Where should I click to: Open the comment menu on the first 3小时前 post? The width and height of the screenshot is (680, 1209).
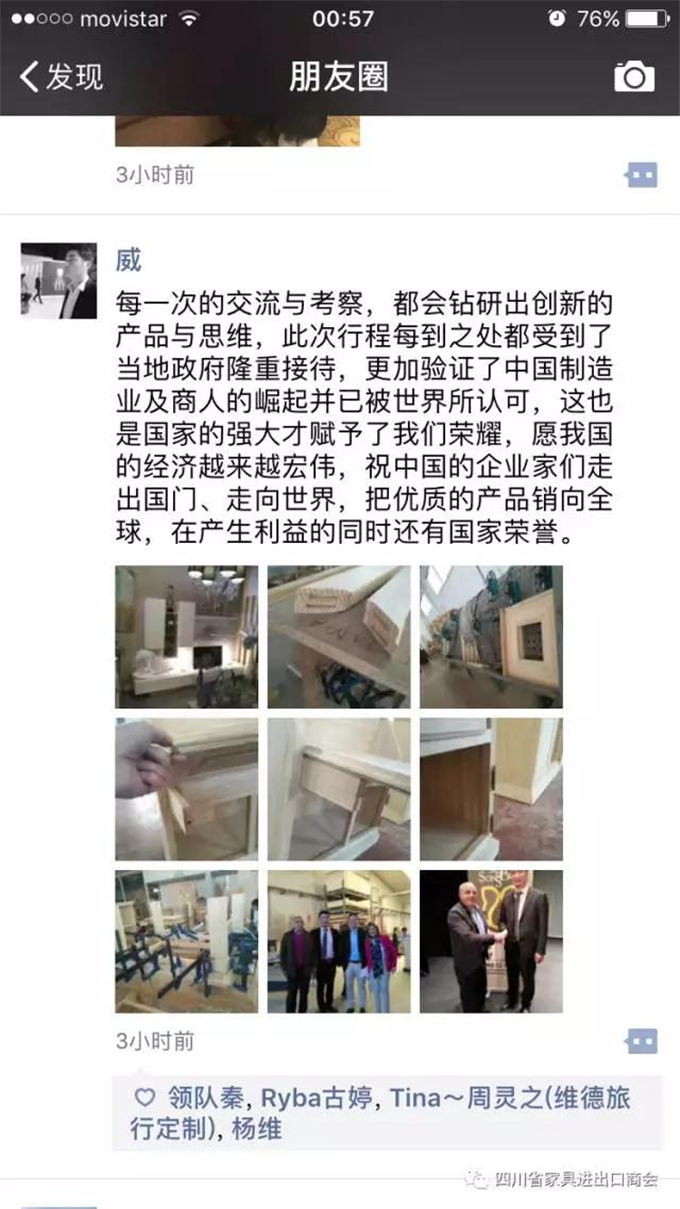click(641, 175)
